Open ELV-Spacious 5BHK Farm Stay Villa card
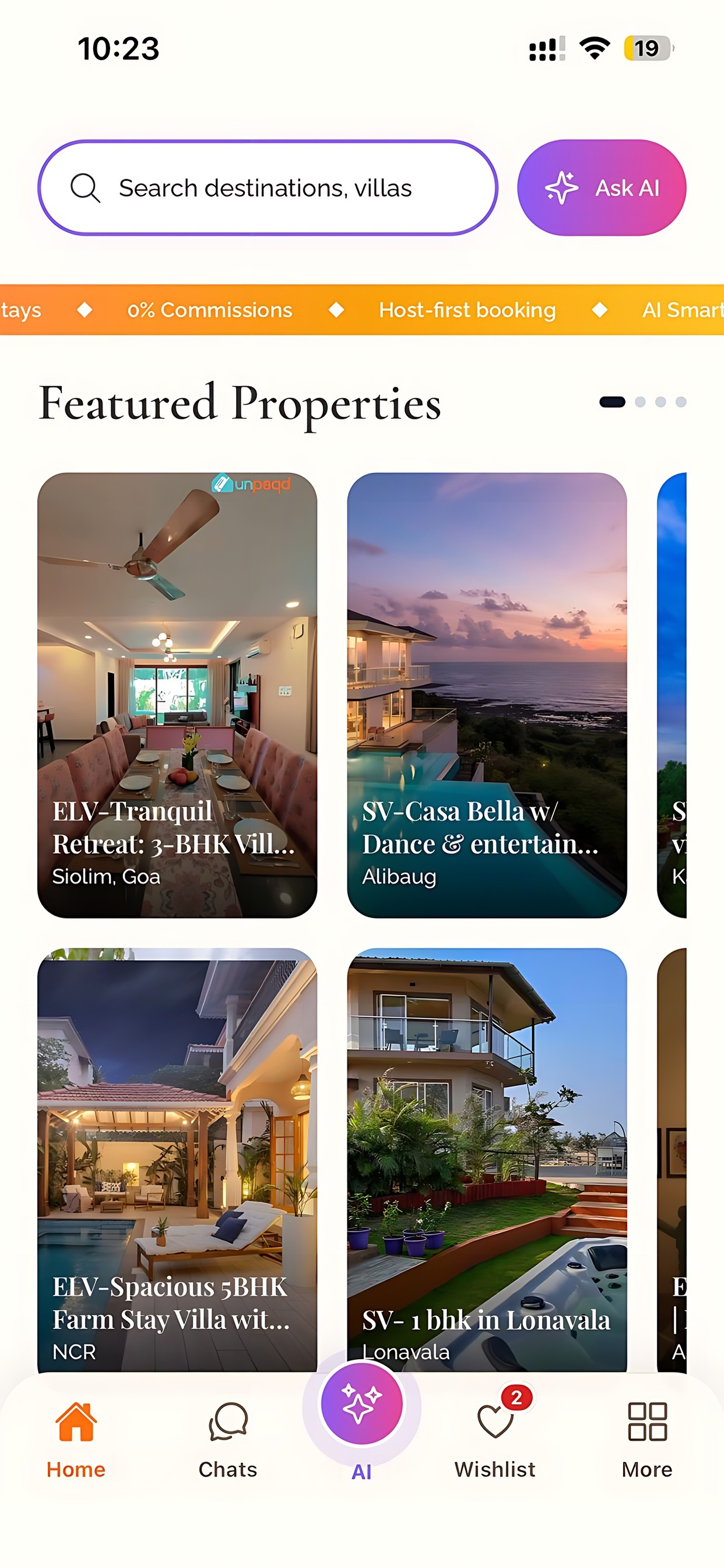724x1568 pixels. click(177, 1160)
